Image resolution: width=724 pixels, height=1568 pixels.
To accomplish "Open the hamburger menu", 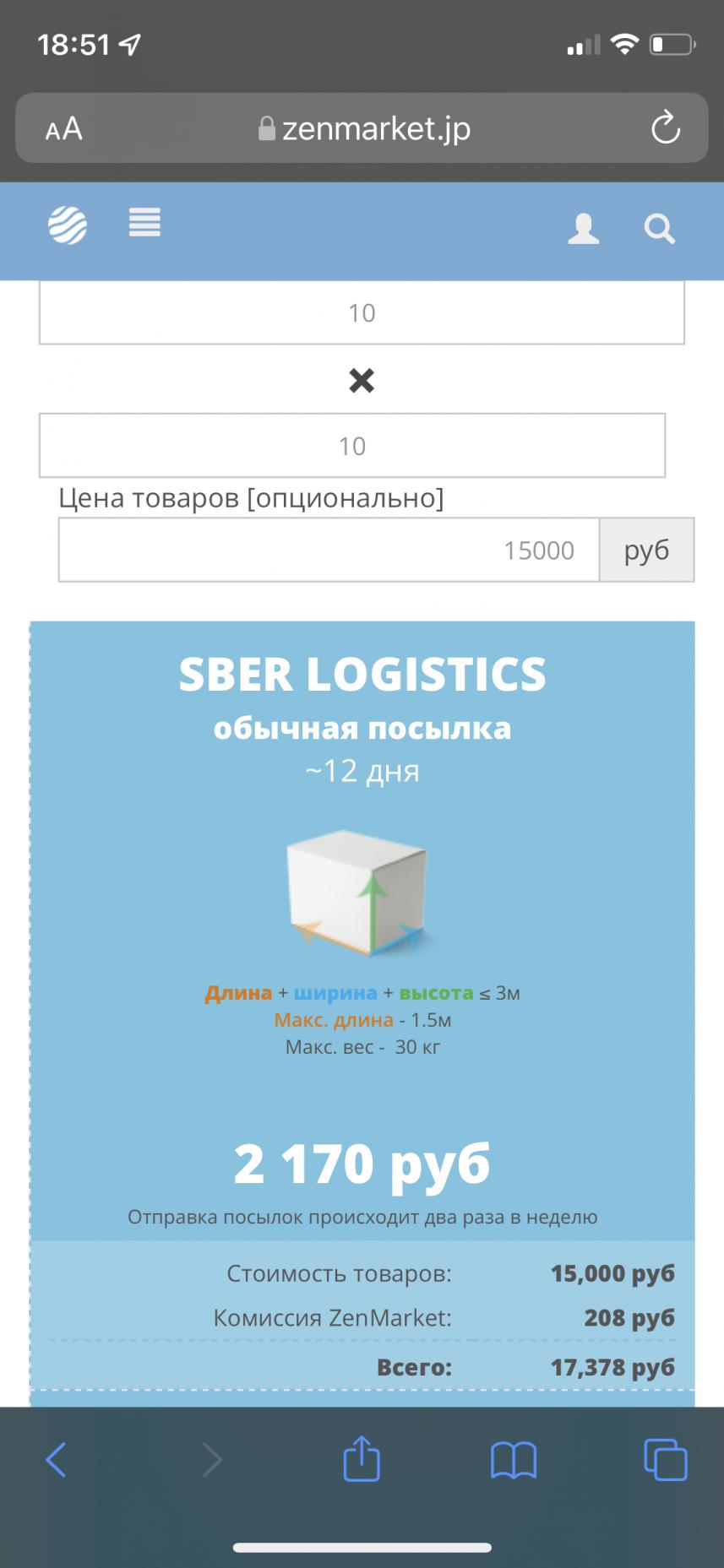I will tap(144, 224).
